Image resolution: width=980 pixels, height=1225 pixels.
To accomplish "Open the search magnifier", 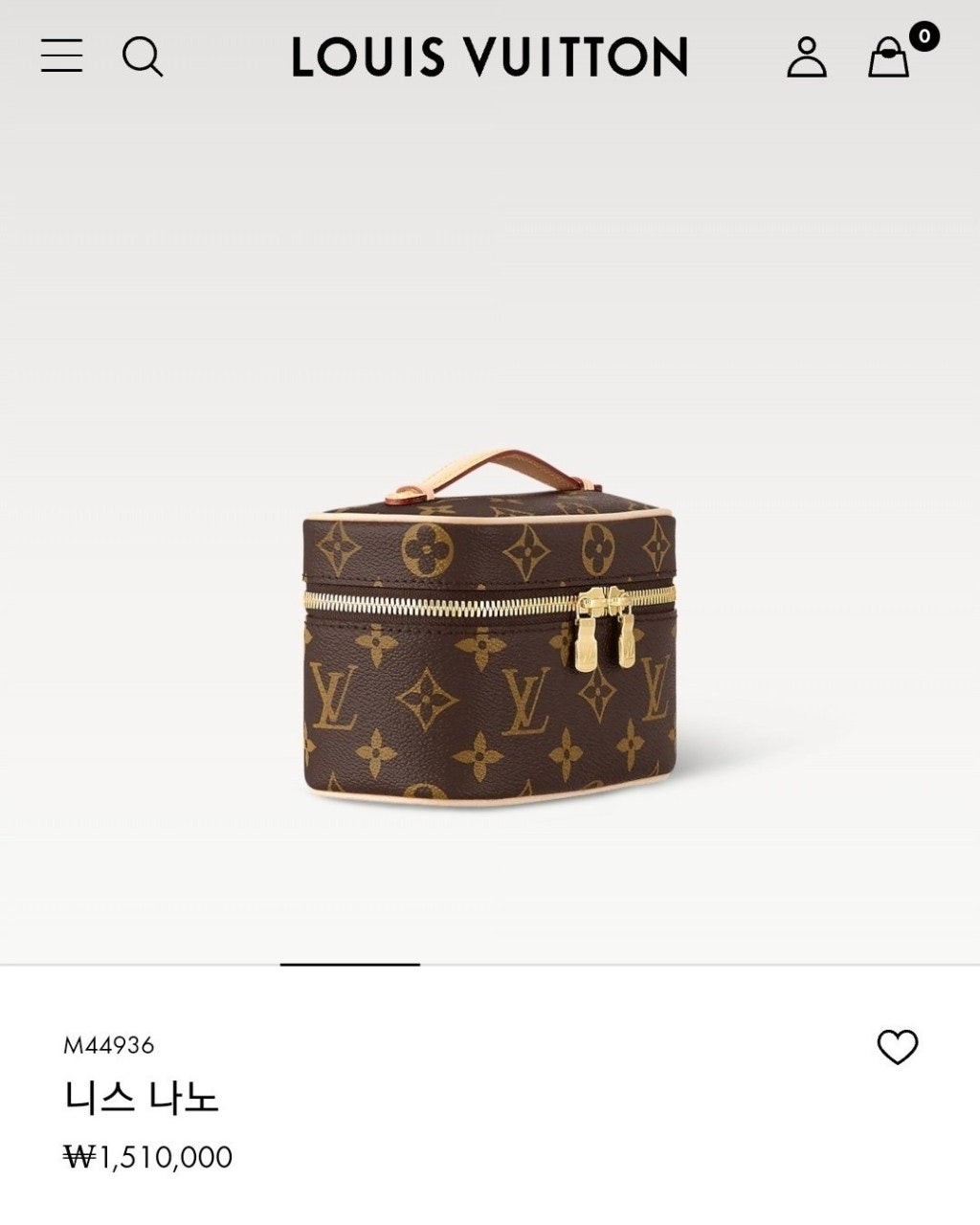I will tap(142, 56).
